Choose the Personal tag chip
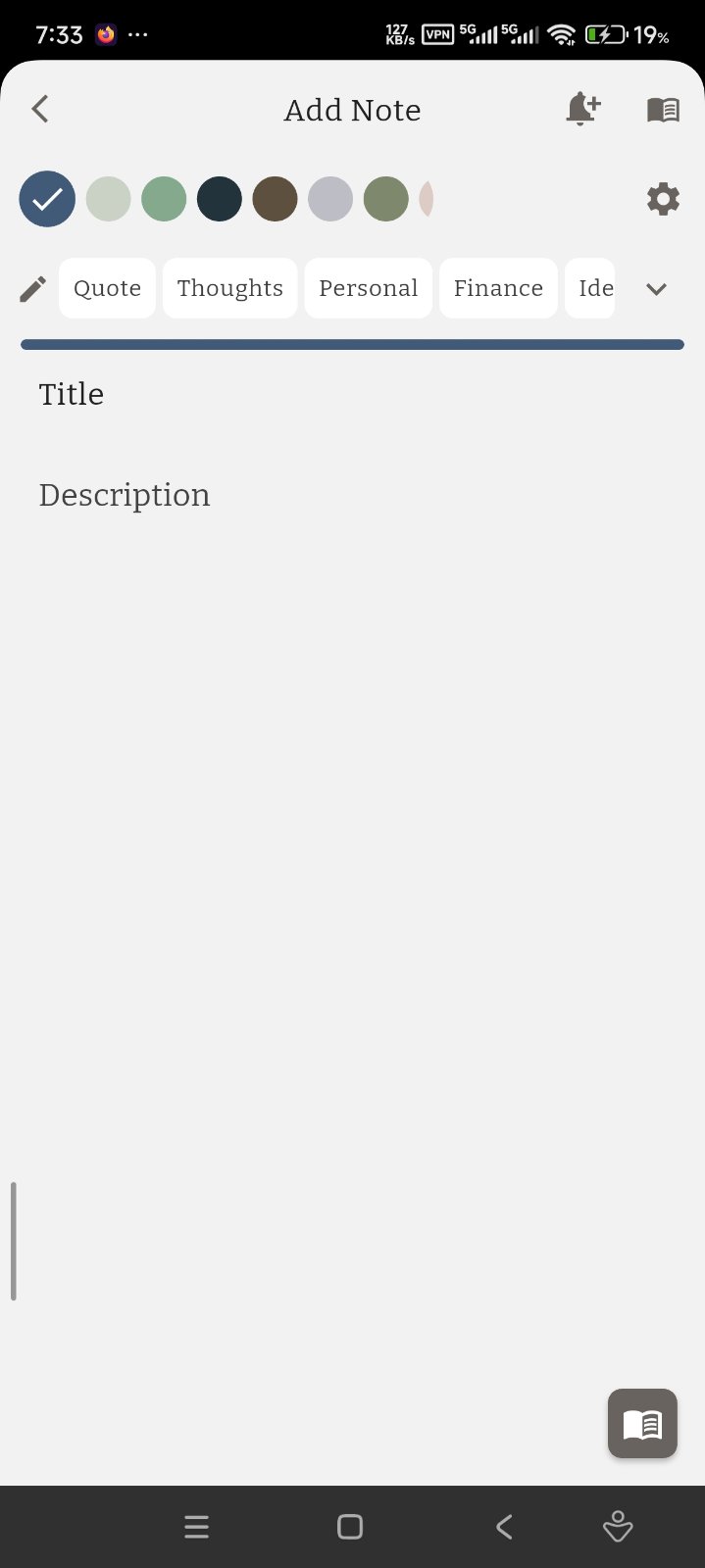Viewport: 705px width, 1568px height. coord(368,288)
